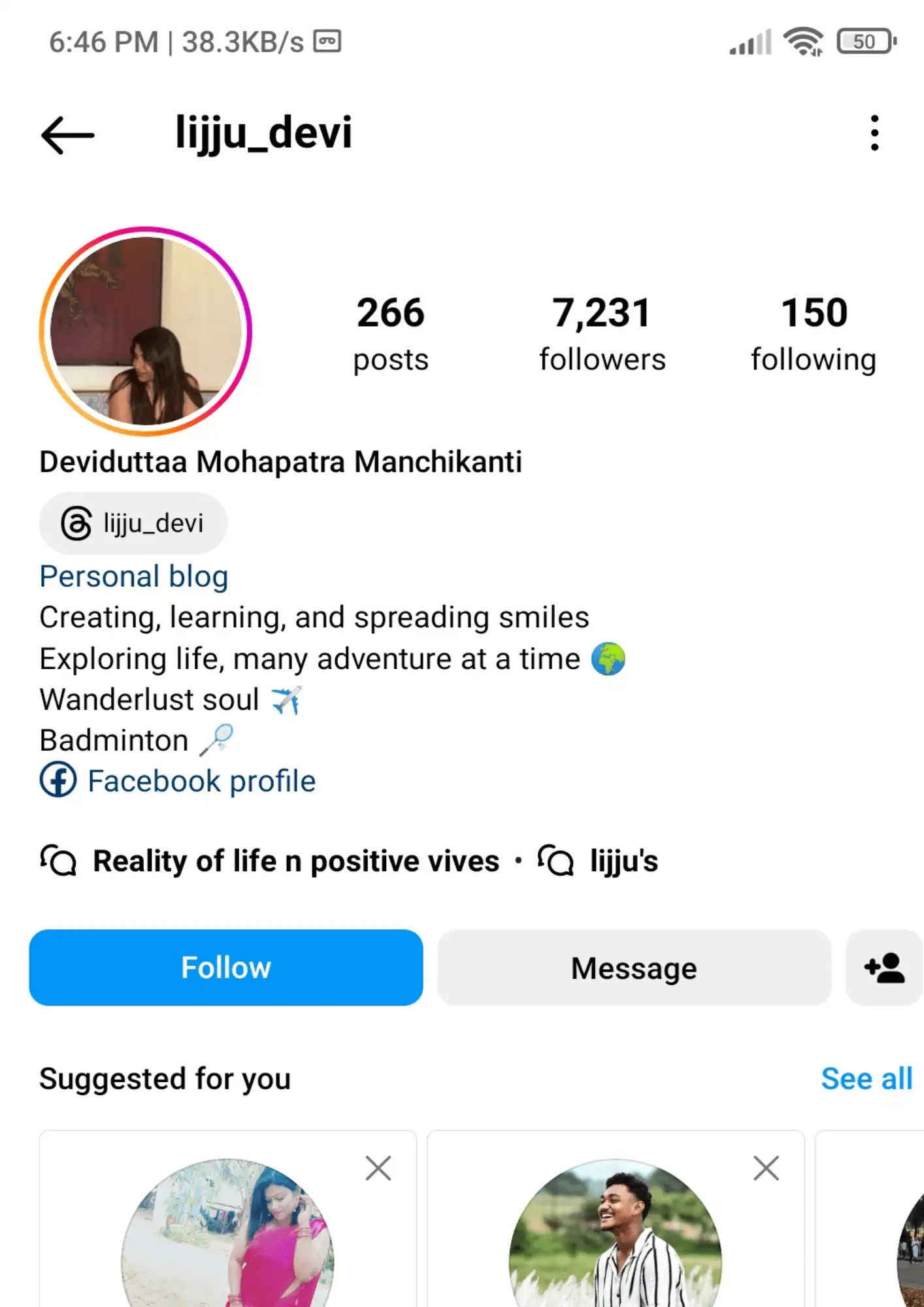
Task: Toggle suggested people with add-person icon
Action: [884, 968]
